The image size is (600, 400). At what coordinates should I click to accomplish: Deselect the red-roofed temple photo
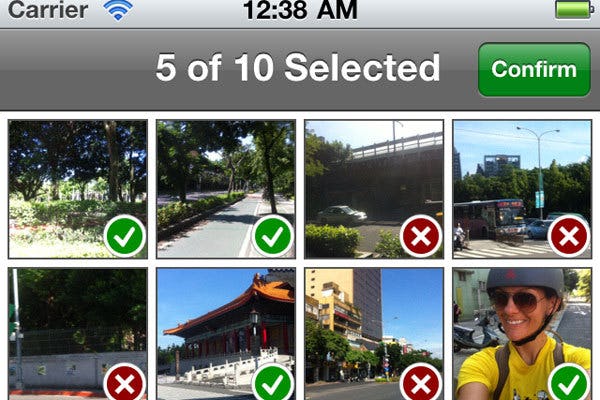pos(226,333)
